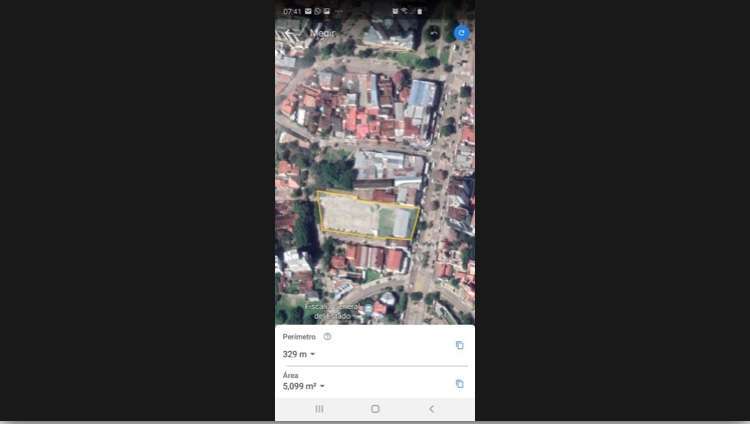
Task: Undo the last measurement point
Action: coord(433,32)
